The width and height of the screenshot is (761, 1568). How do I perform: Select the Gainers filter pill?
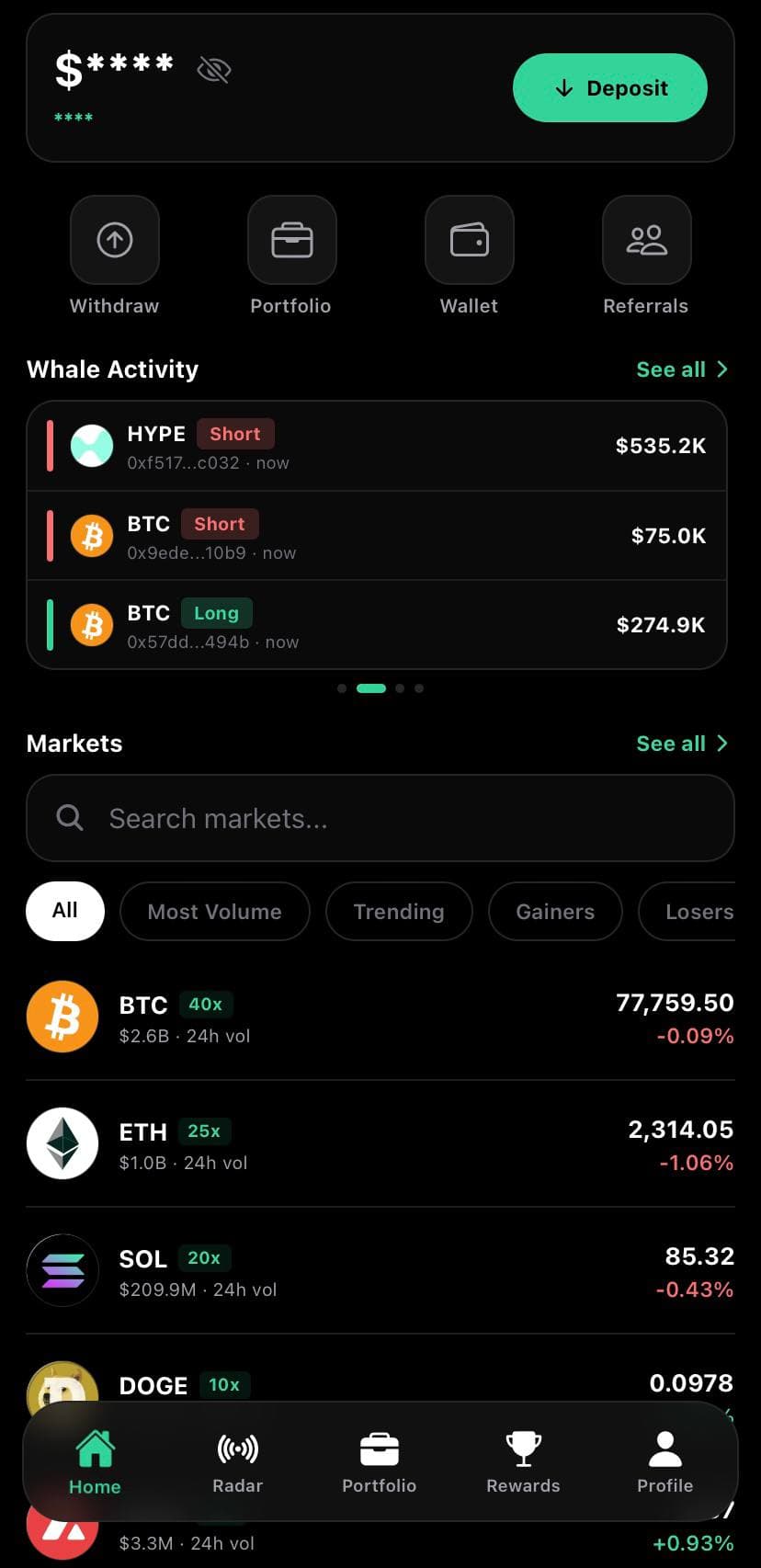point(555,911)
